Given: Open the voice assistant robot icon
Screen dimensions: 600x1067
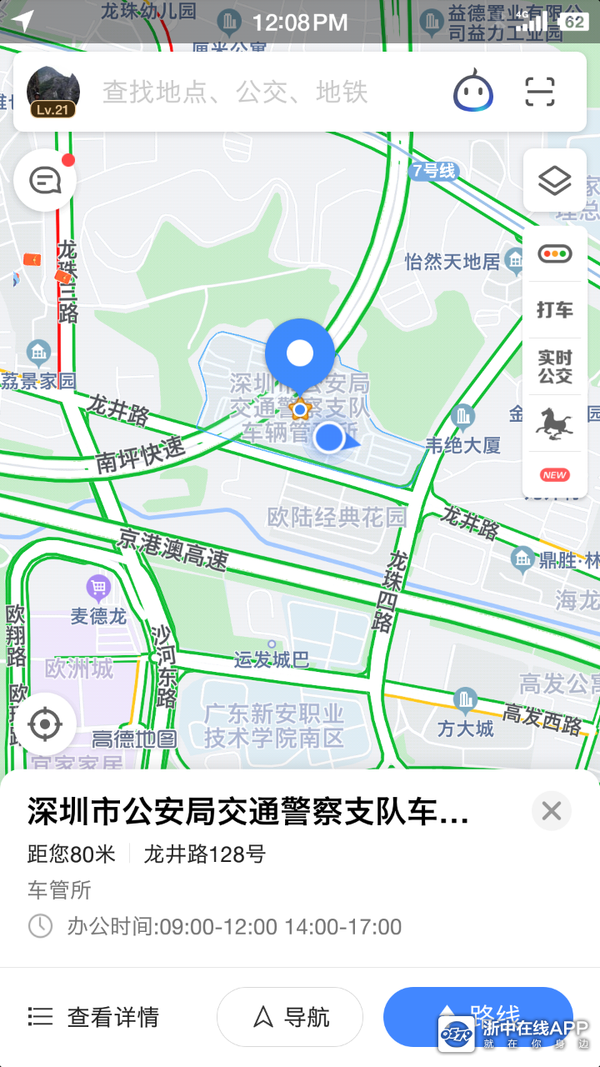Looking at the screenshot, I should tap(473, 92).
